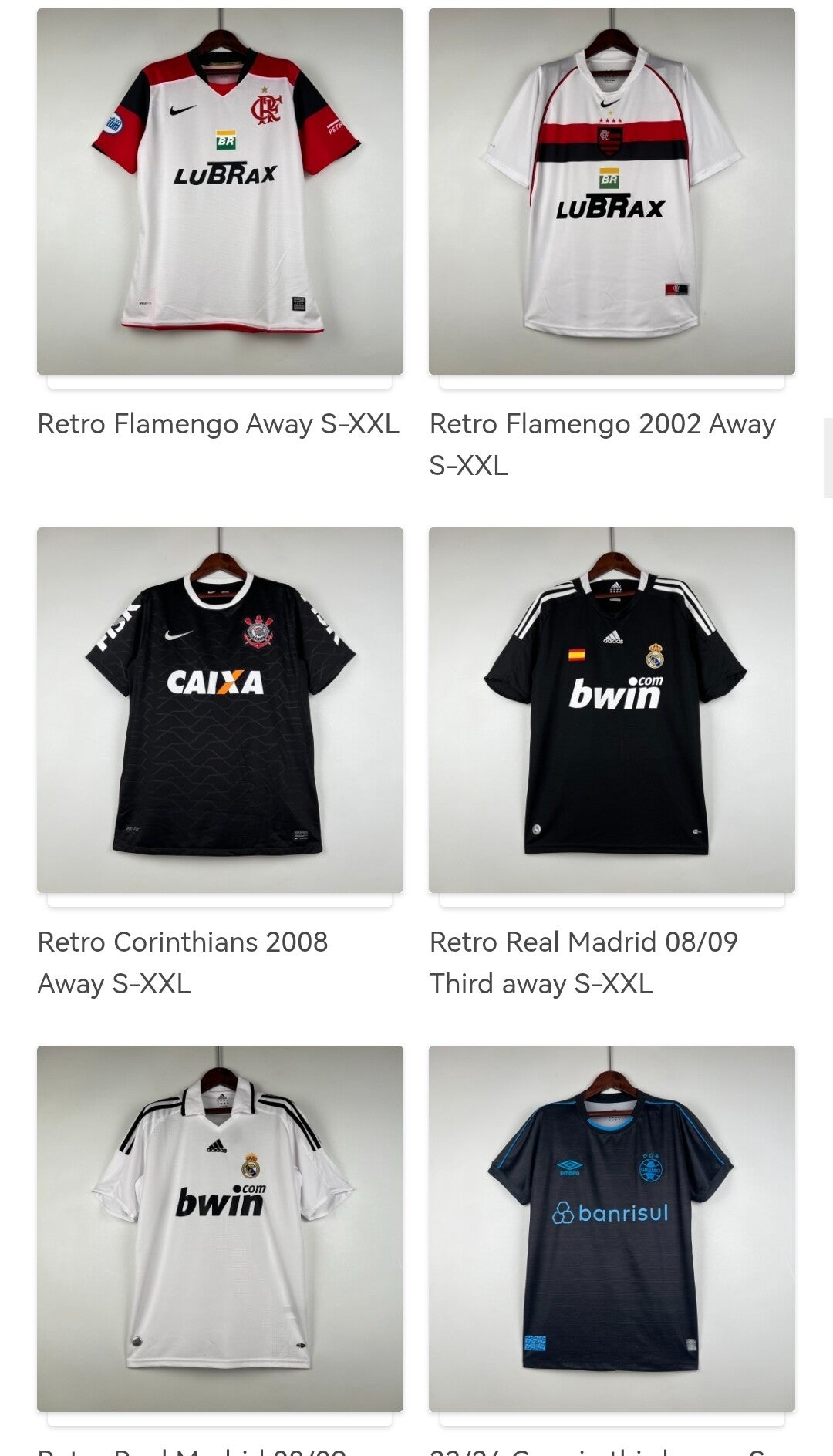Open Retro Real Madrid 08/09 Third away
The height and width of the screenshot is (1456, 833).
(x=612, y=709)
